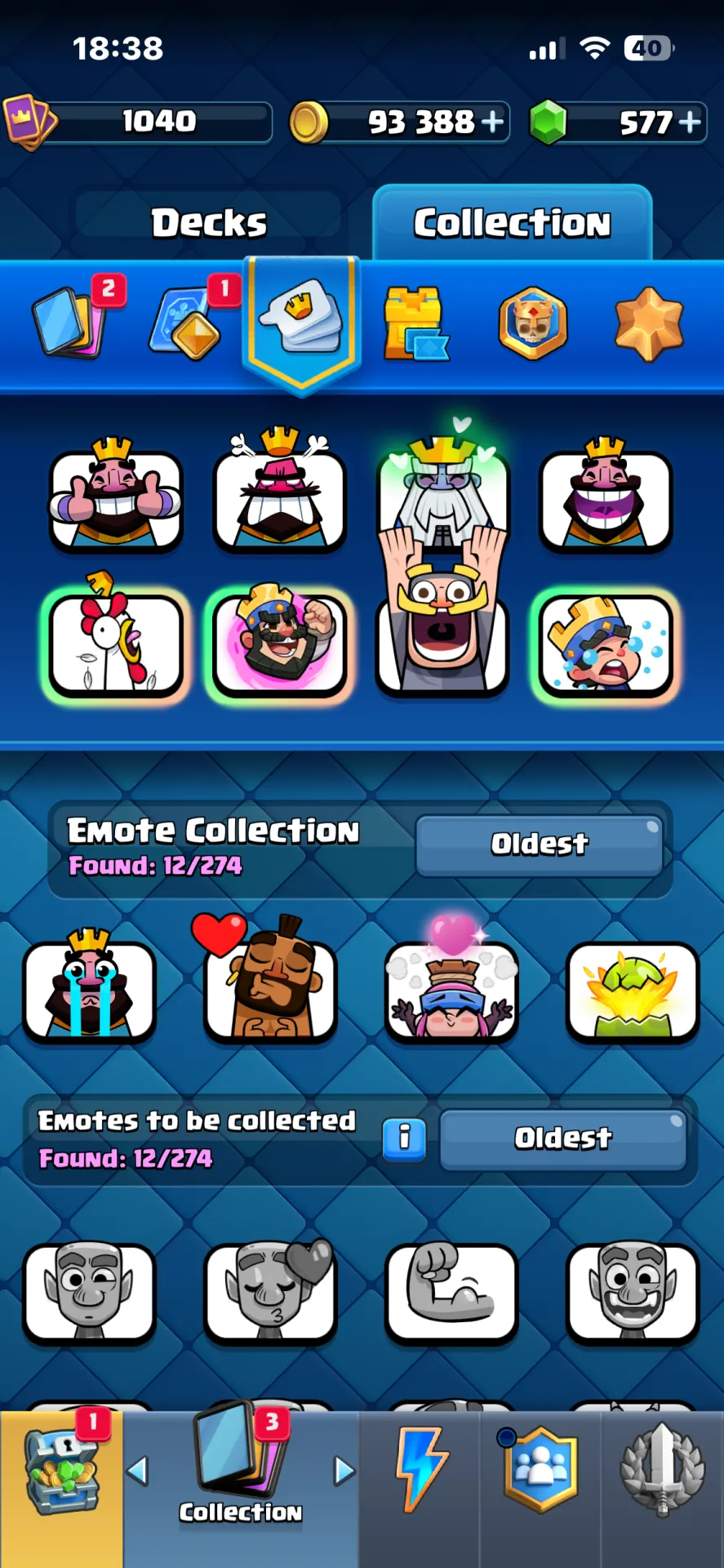
Task: Change sorting of Emotes to be collected
Action: [562, 1138]
